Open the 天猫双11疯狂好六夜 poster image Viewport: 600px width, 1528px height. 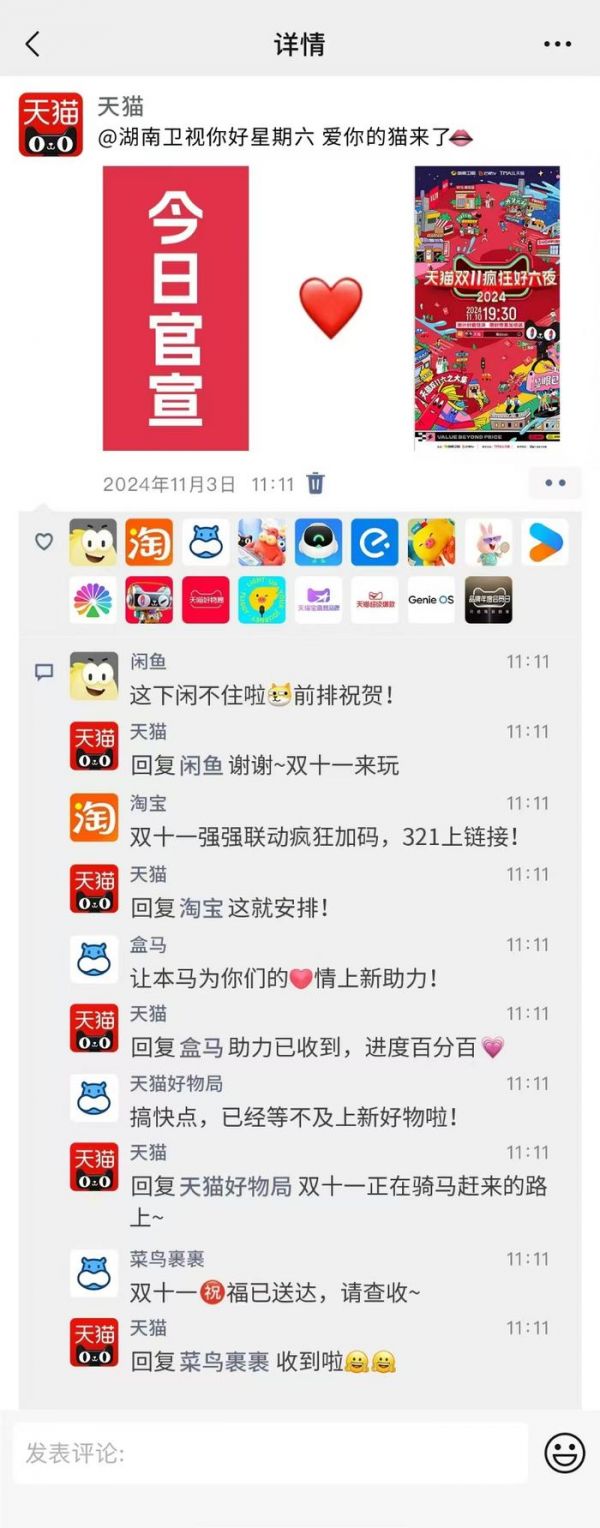(487, 308)
